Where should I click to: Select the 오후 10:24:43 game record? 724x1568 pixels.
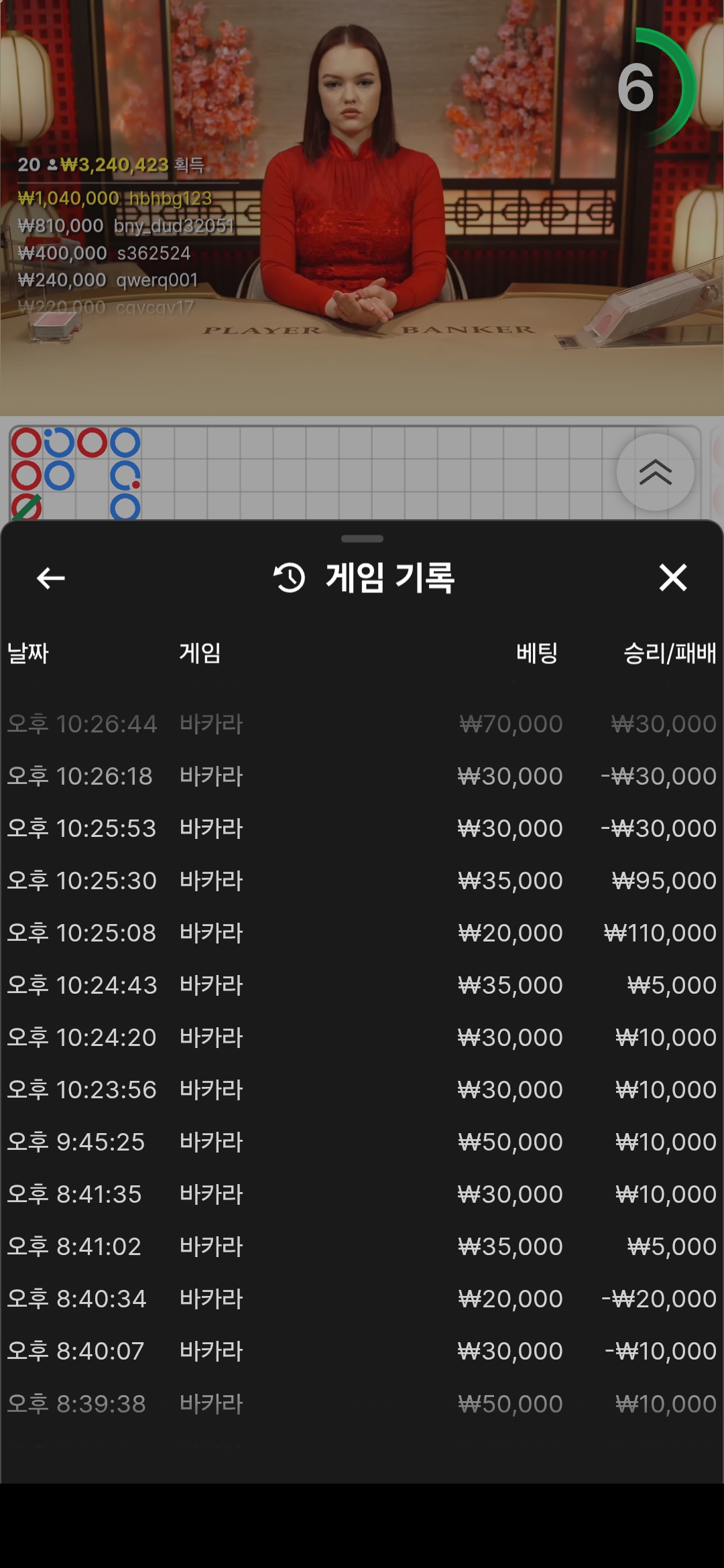(362, 985)
